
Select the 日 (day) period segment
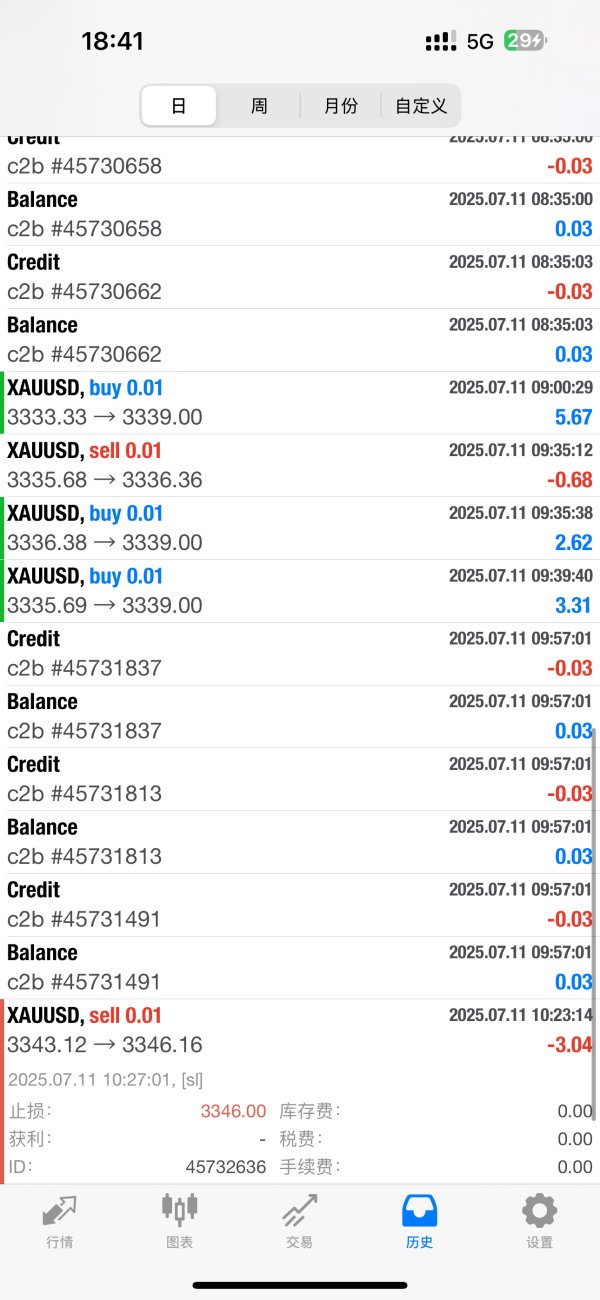179,105
